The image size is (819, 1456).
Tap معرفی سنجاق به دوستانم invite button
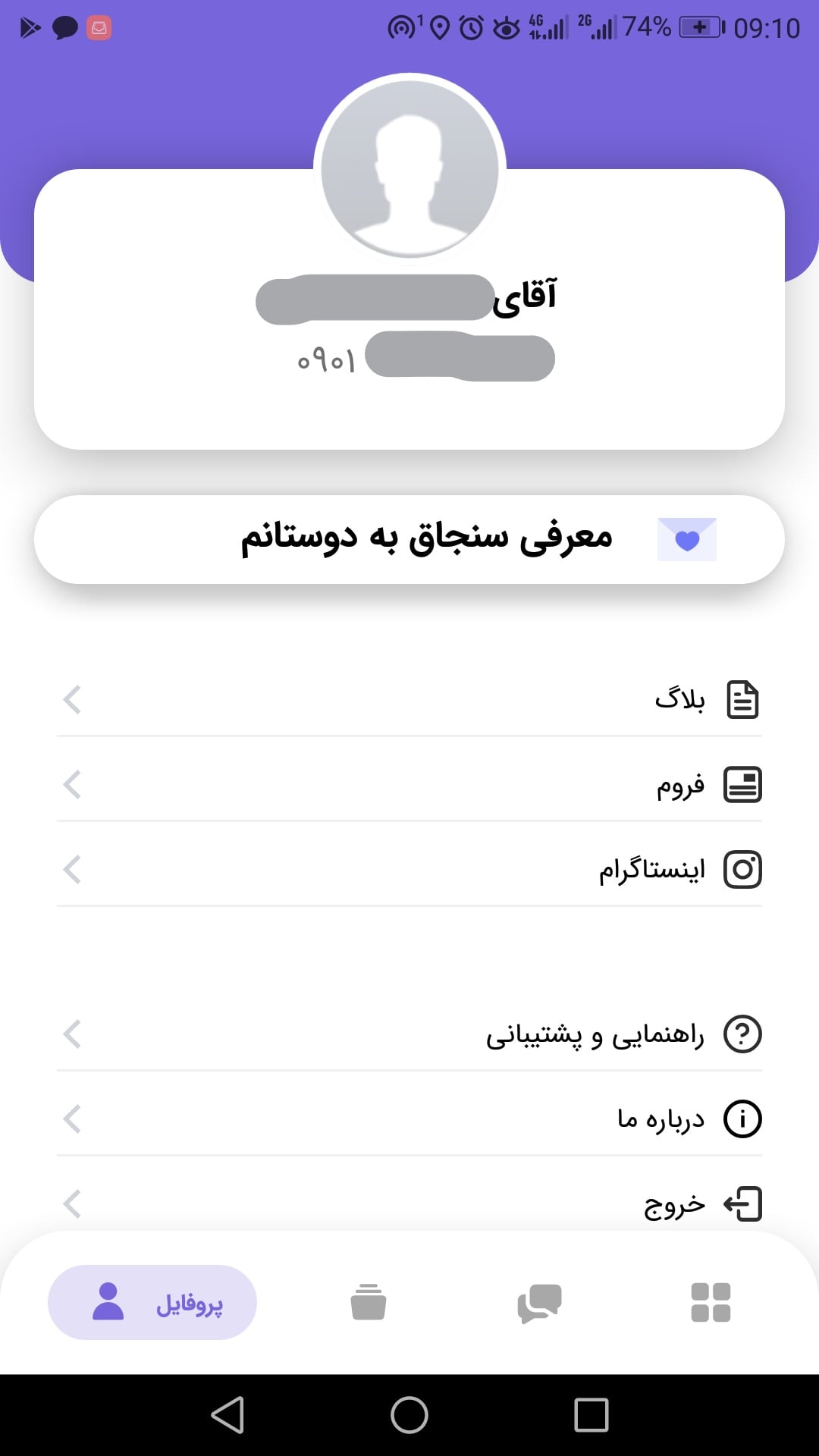(x=409, y=539)
